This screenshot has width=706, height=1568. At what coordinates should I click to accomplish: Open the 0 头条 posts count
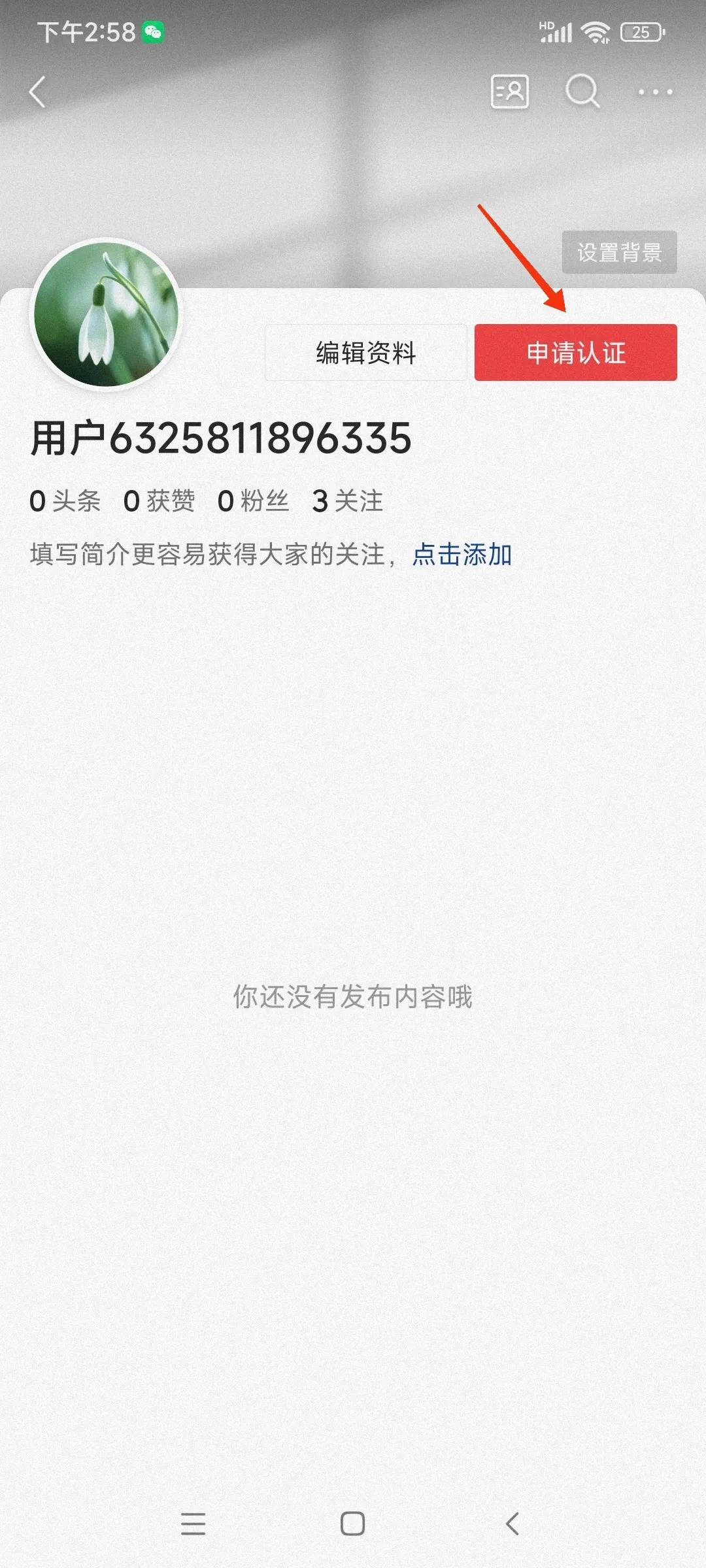[65, 500]
